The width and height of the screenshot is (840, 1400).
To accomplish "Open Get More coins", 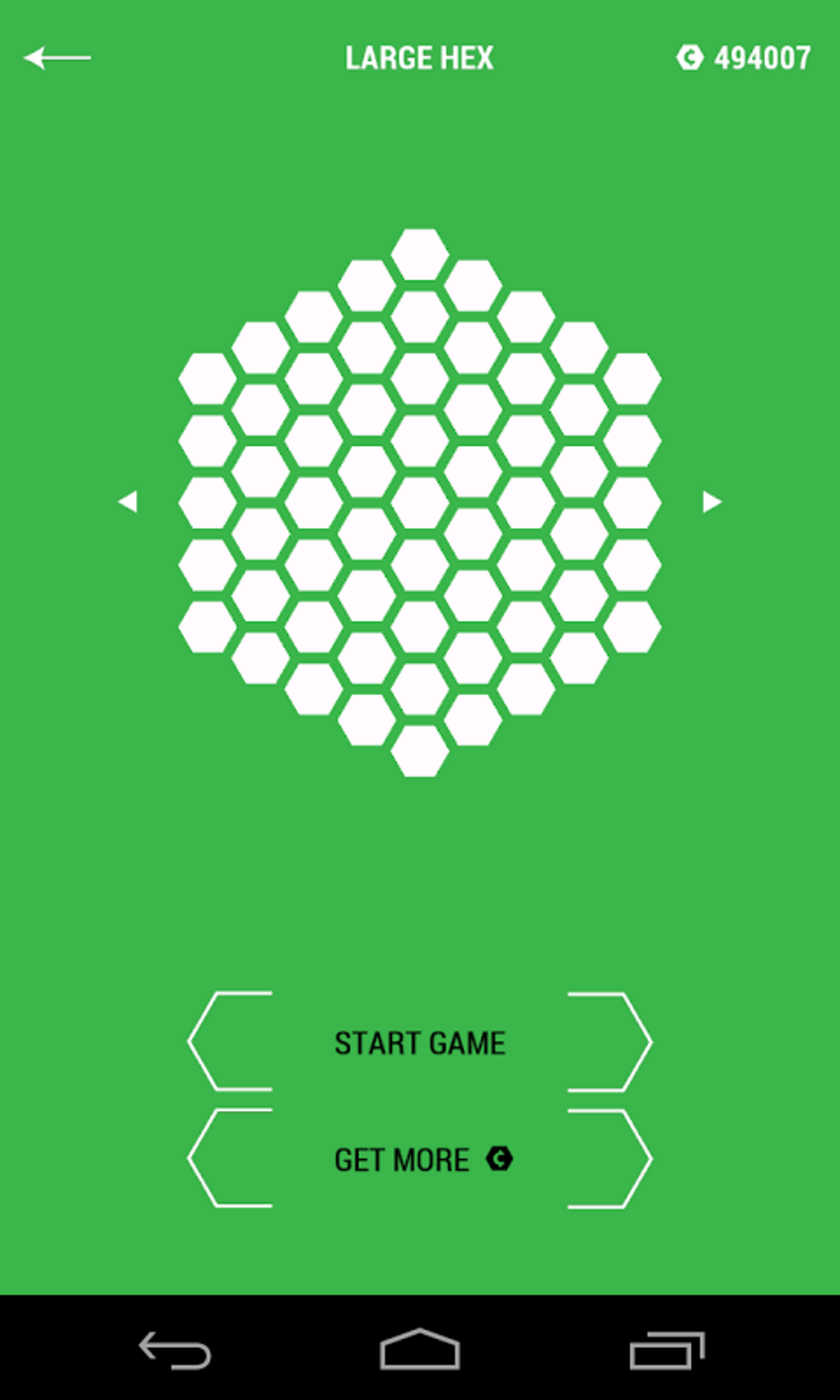I will tap(420, 1159).
